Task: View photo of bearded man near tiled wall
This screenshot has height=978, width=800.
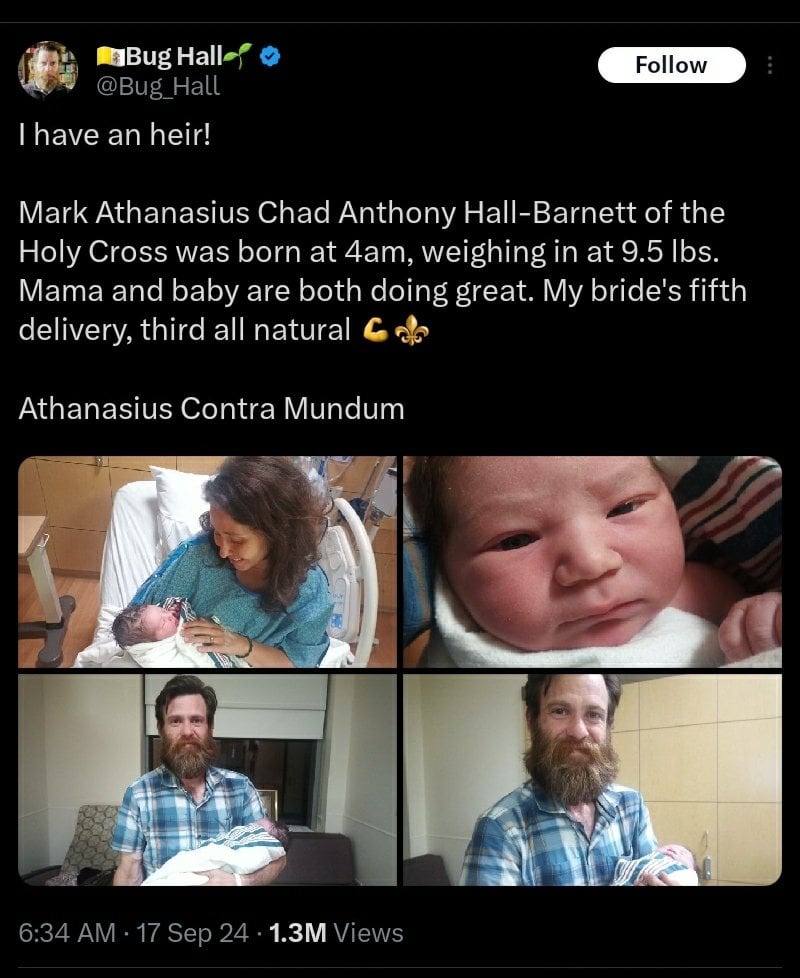Action: coord(592,779)
